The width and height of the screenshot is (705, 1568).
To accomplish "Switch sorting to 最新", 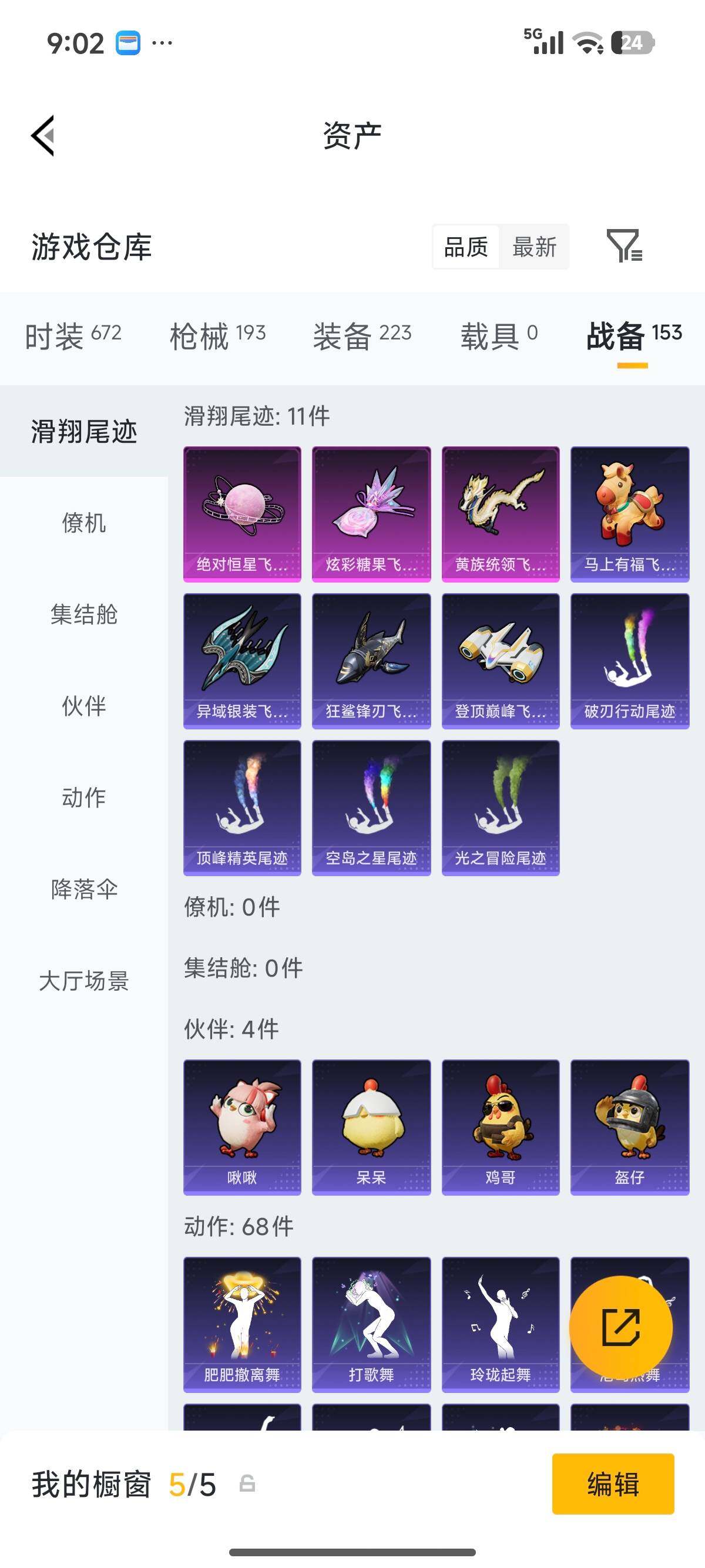I will (x=534, y=246).
